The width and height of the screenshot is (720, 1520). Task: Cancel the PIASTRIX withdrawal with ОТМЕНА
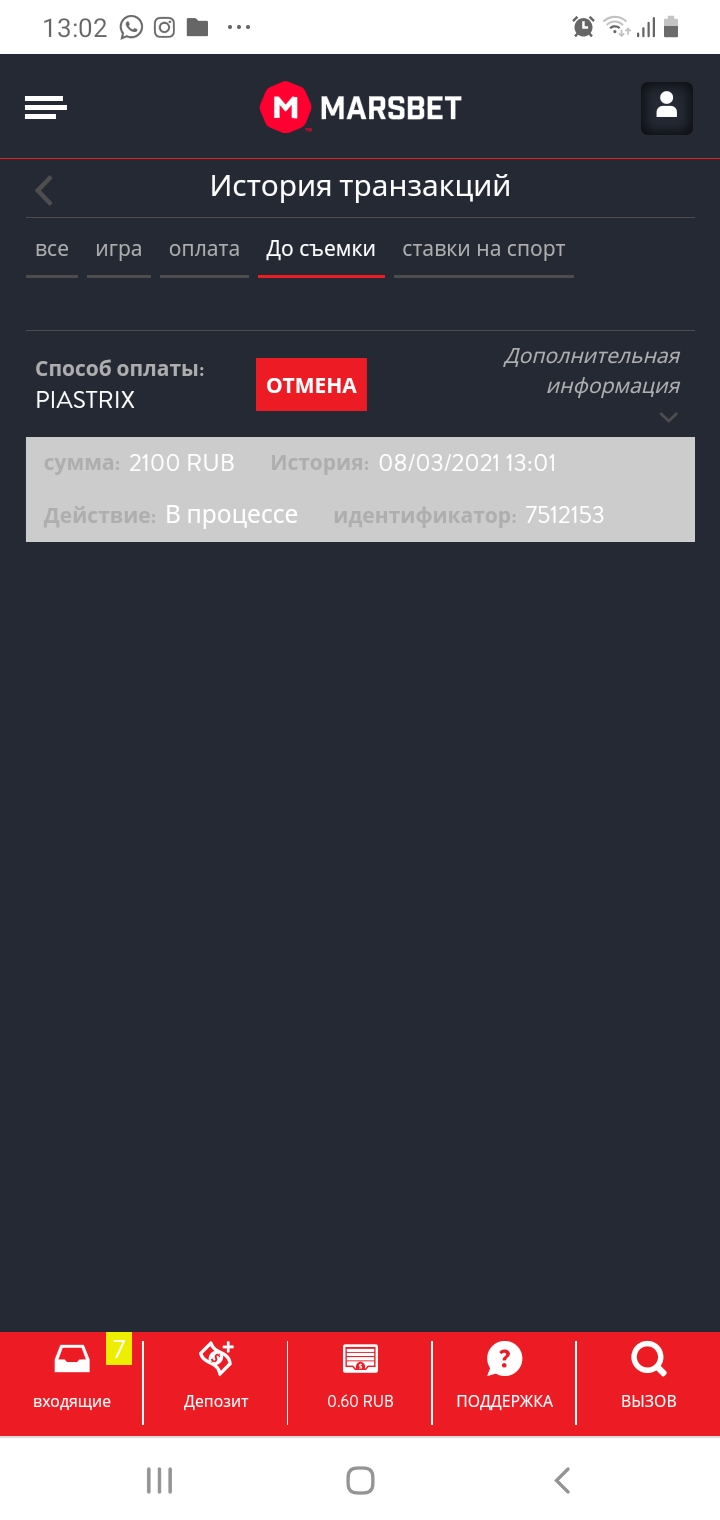(x=311, y=385)
